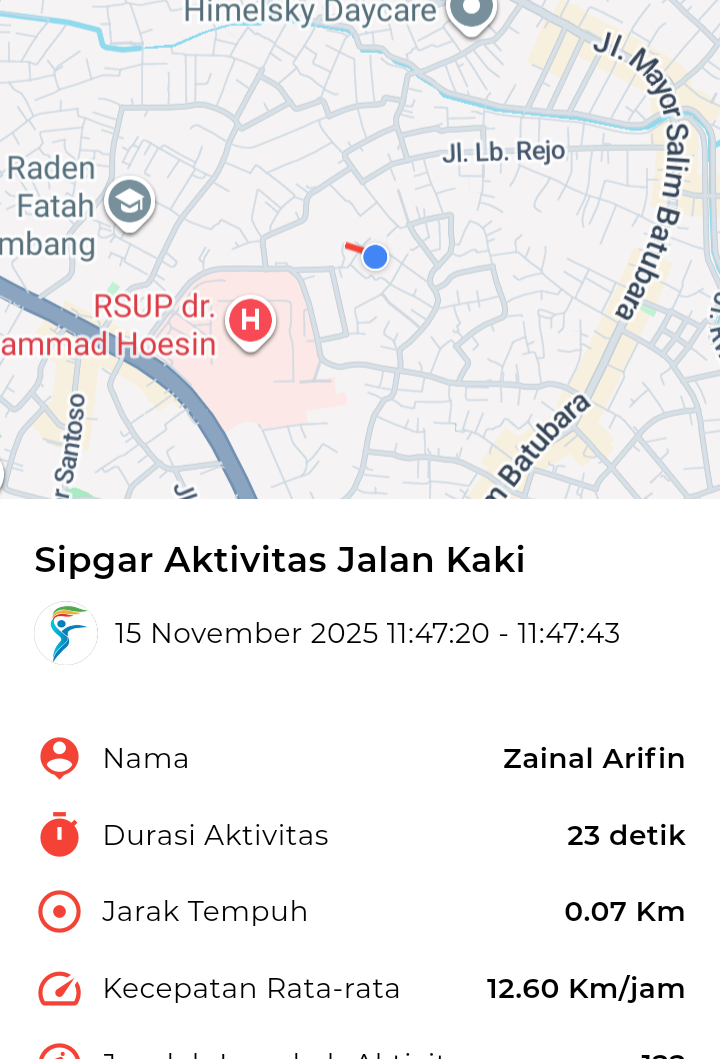Tap the RSUP dr. Mohammad Hoesin hospital marker
Image resolution: width=720 pixels, height=1059 pixels.
(250, 321)
